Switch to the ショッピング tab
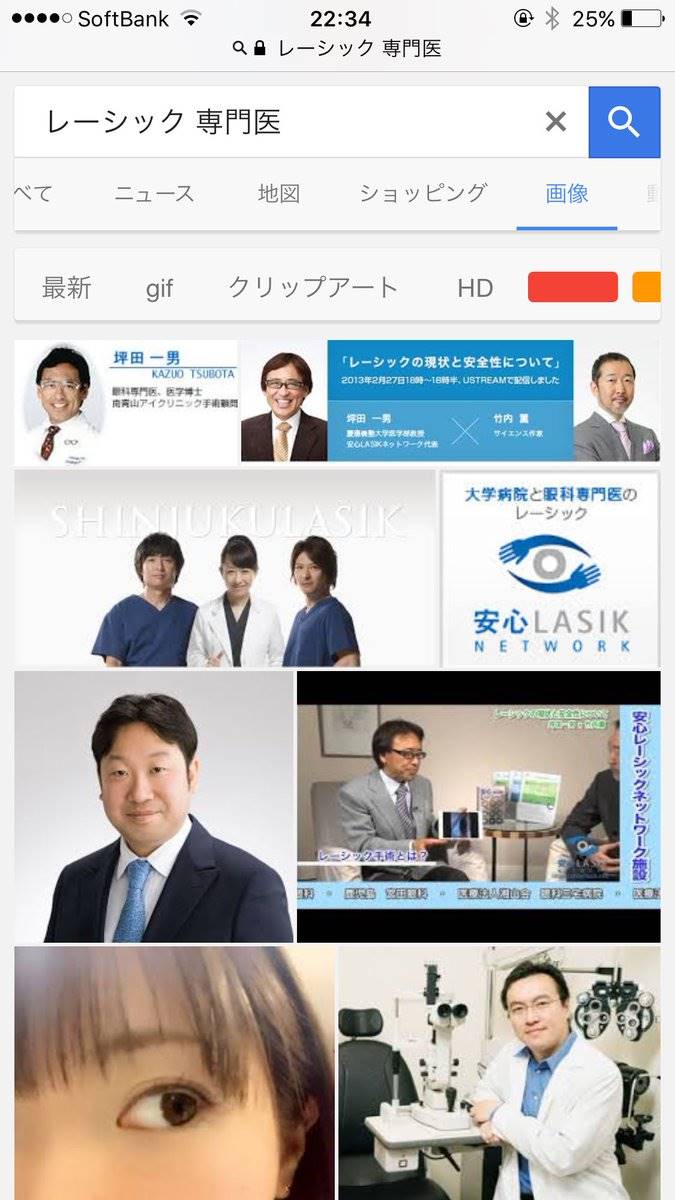 click(423, 193)
